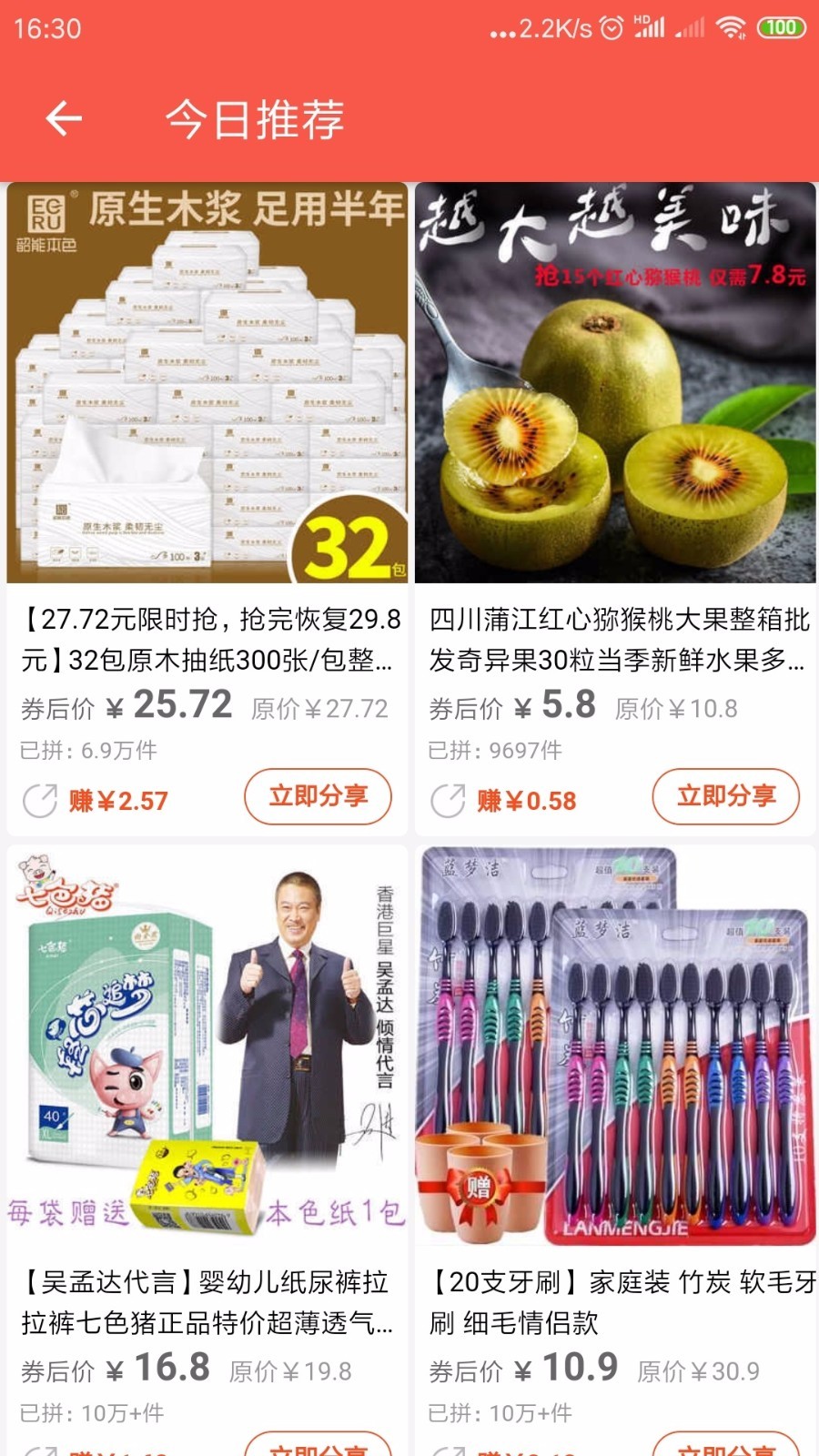Go back from 今日推荐 page
819x1456 pixels.
pos(64,118)
